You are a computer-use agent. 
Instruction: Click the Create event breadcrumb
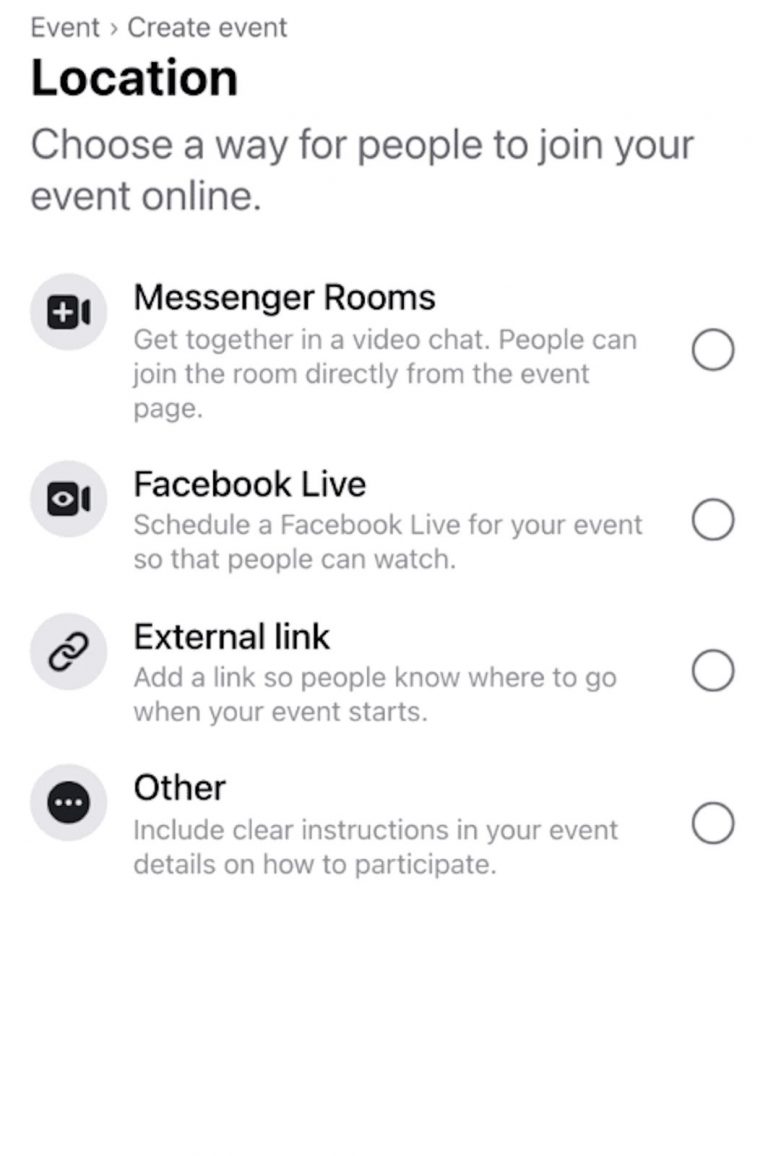pos(206,27)
